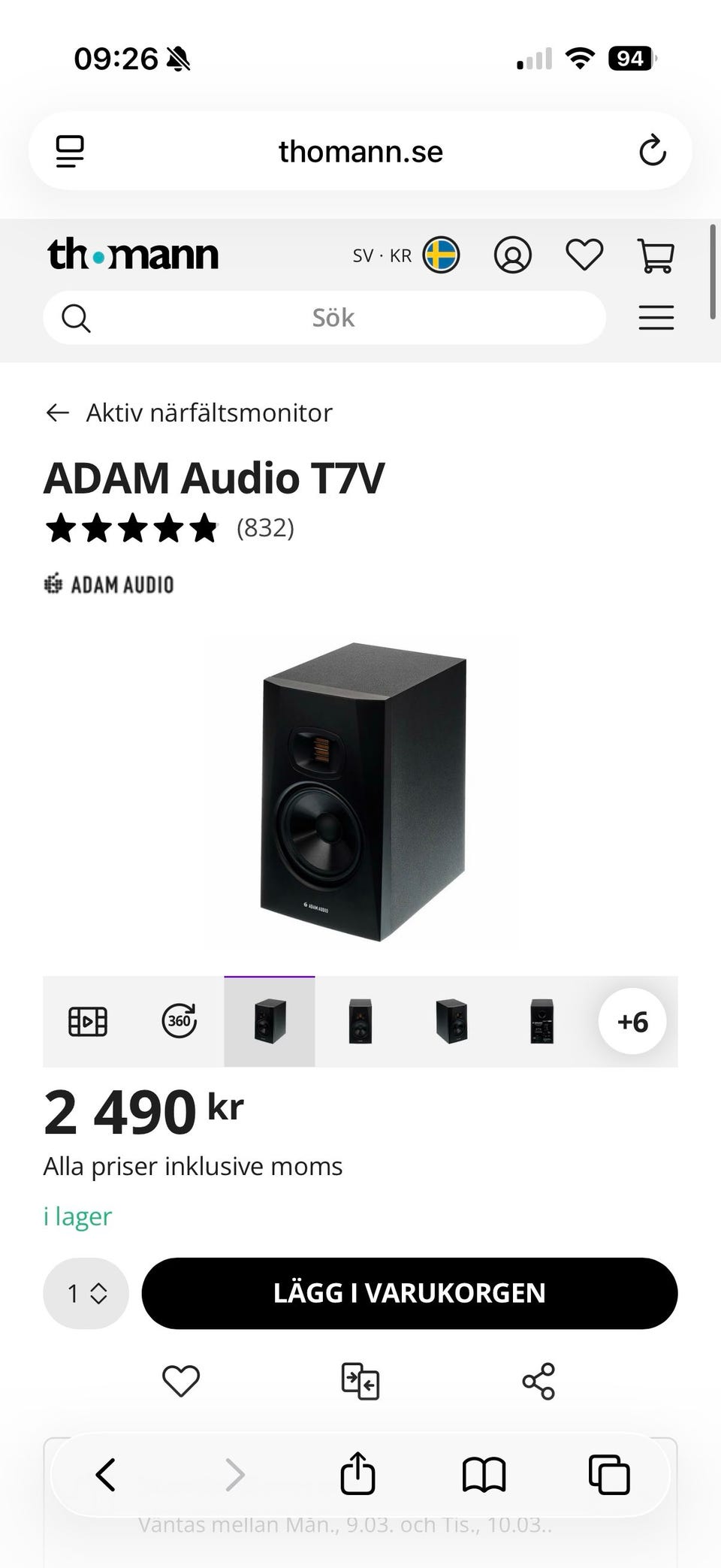
Task: Add product to the comparison list
Action: tap(360, 1381)
